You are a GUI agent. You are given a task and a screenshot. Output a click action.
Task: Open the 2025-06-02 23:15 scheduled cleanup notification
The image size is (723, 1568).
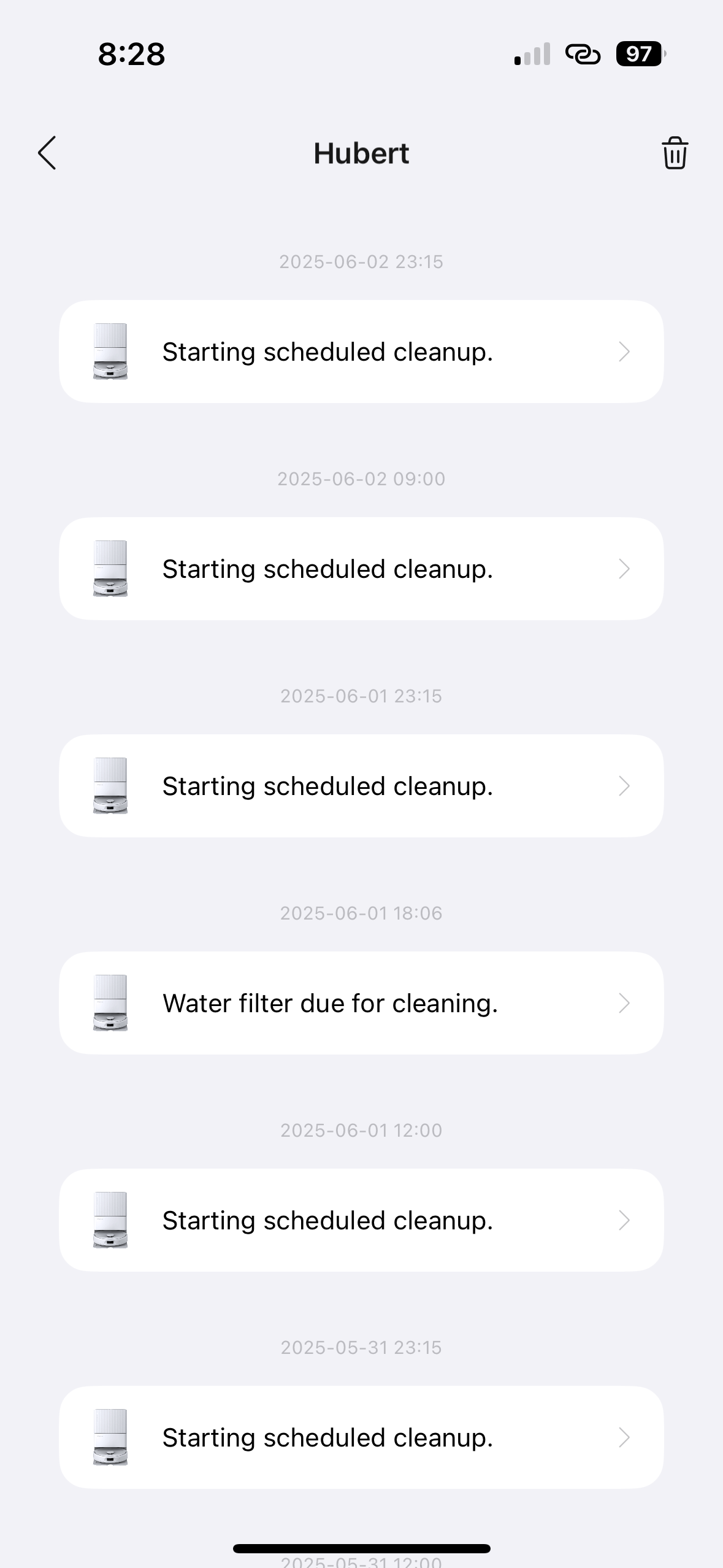361,352
